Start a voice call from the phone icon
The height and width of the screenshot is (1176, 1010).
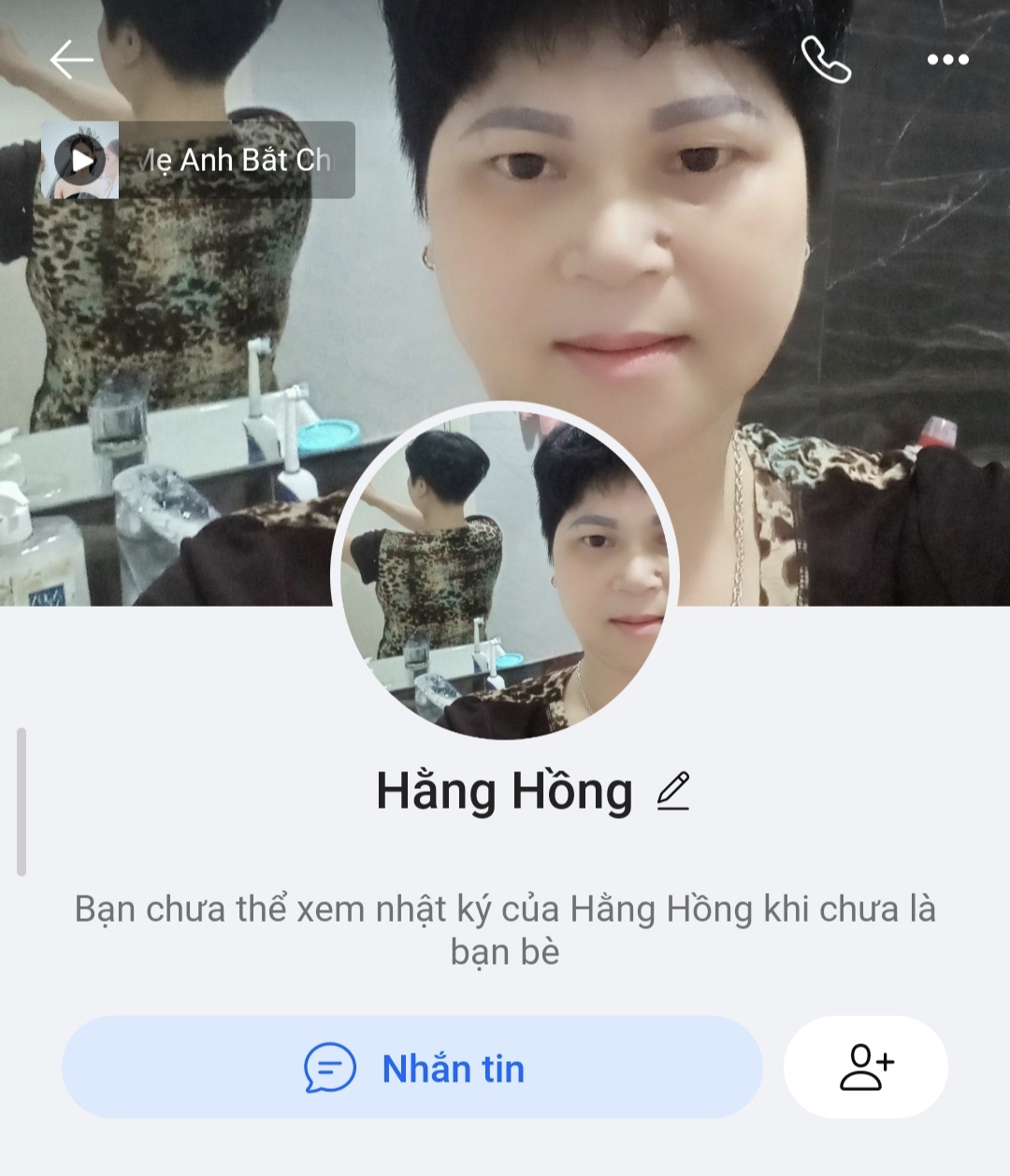click(826, 60)
